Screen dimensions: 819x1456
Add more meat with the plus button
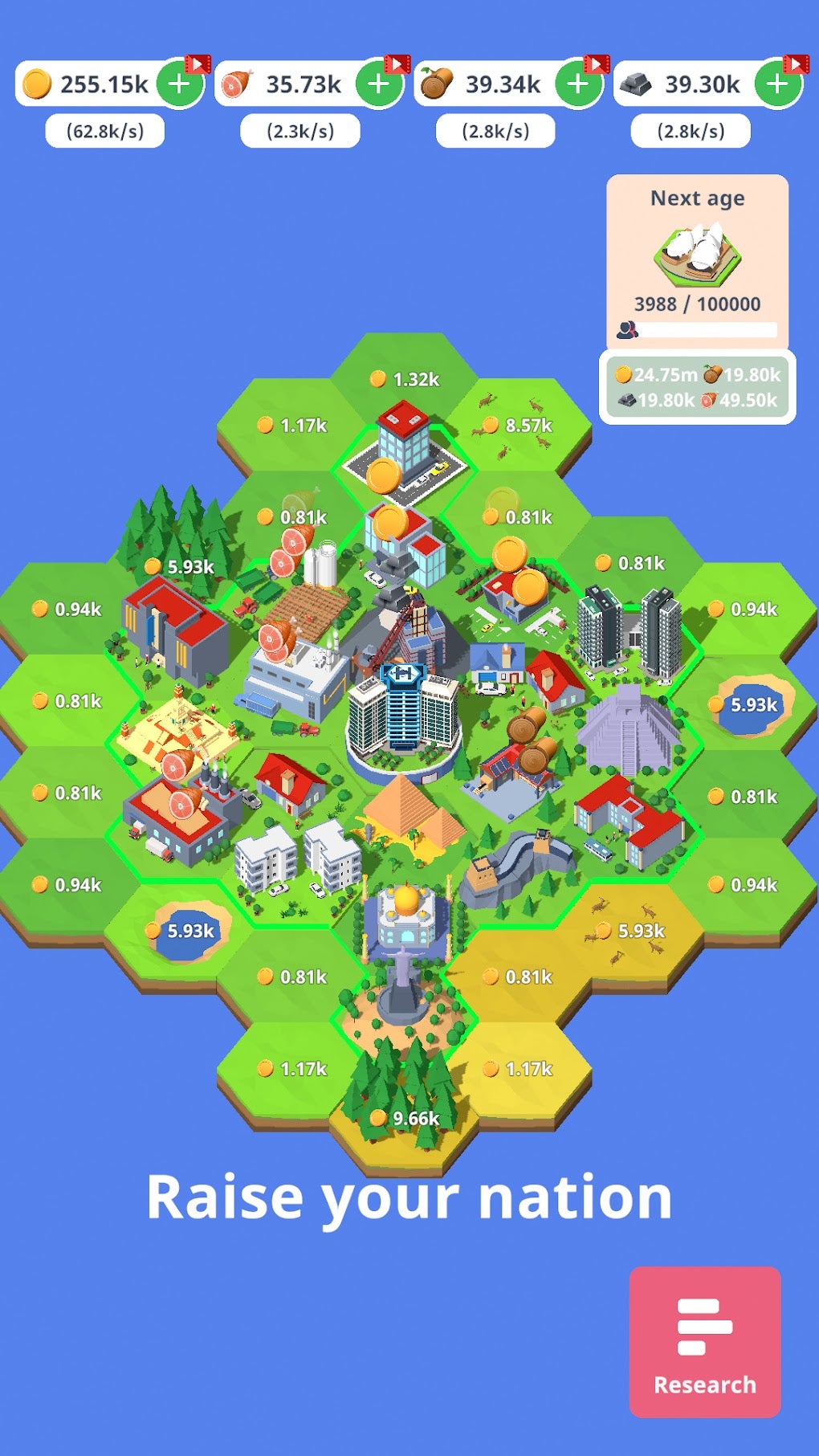(377, 84)
